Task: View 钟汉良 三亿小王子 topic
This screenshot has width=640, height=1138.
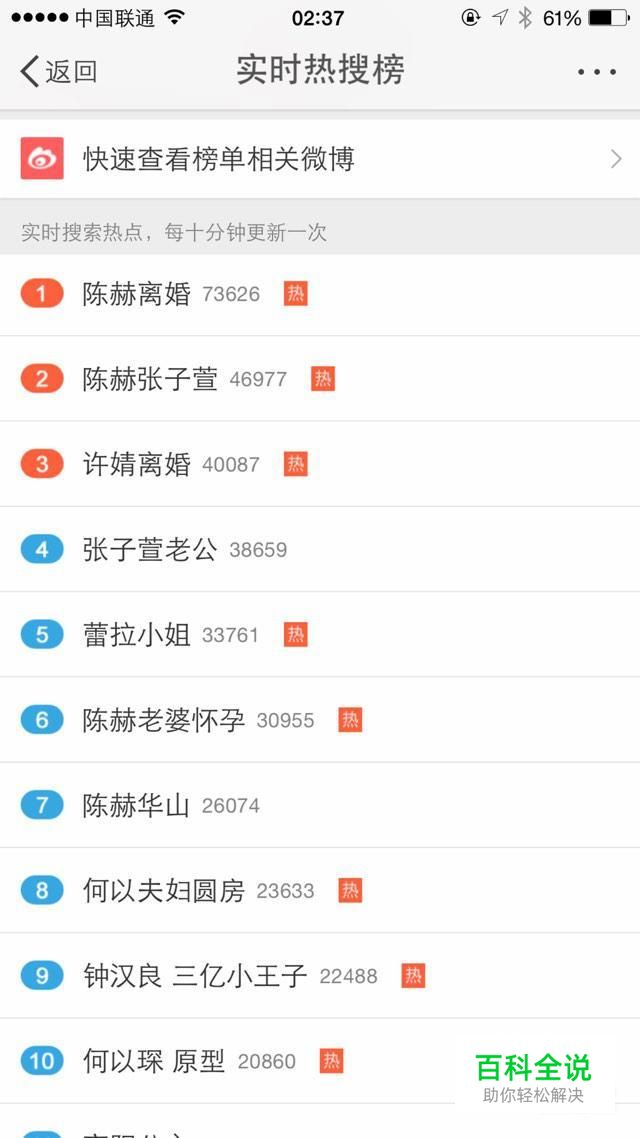Action: pos(320,975)
